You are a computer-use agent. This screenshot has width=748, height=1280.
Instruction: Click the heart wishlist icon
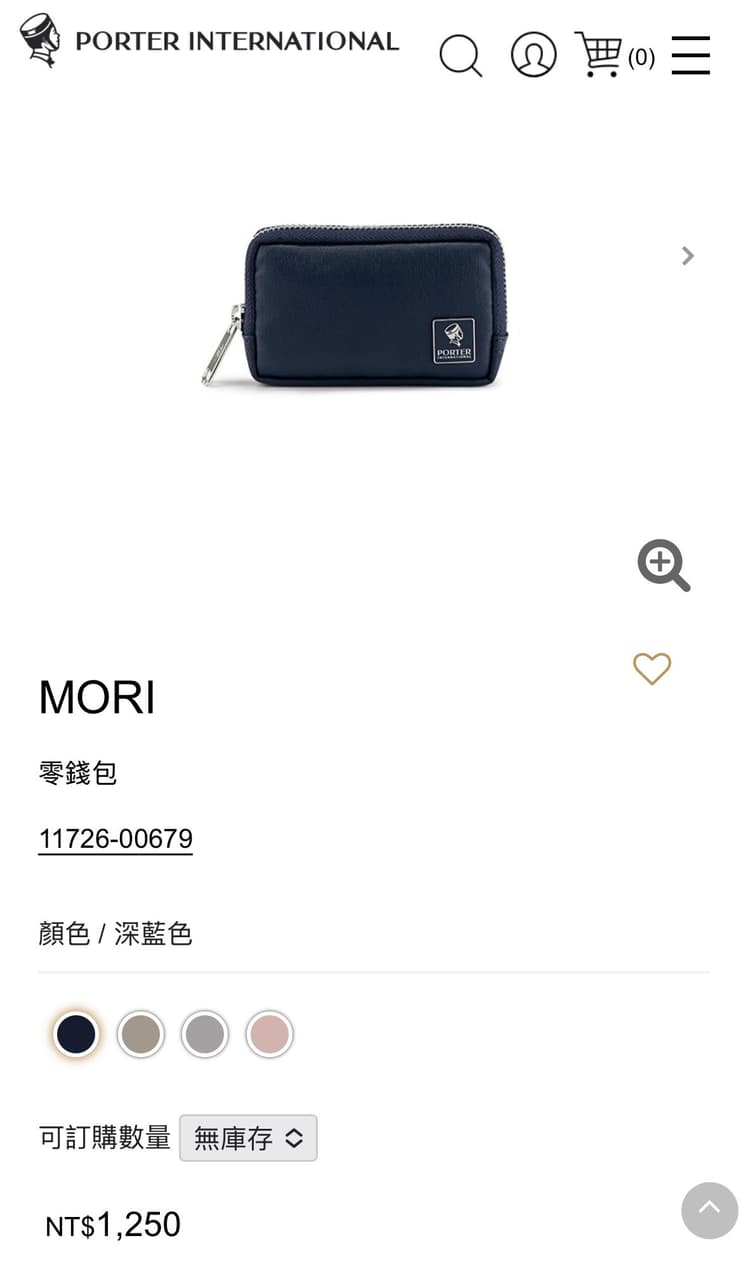point(652,669)
